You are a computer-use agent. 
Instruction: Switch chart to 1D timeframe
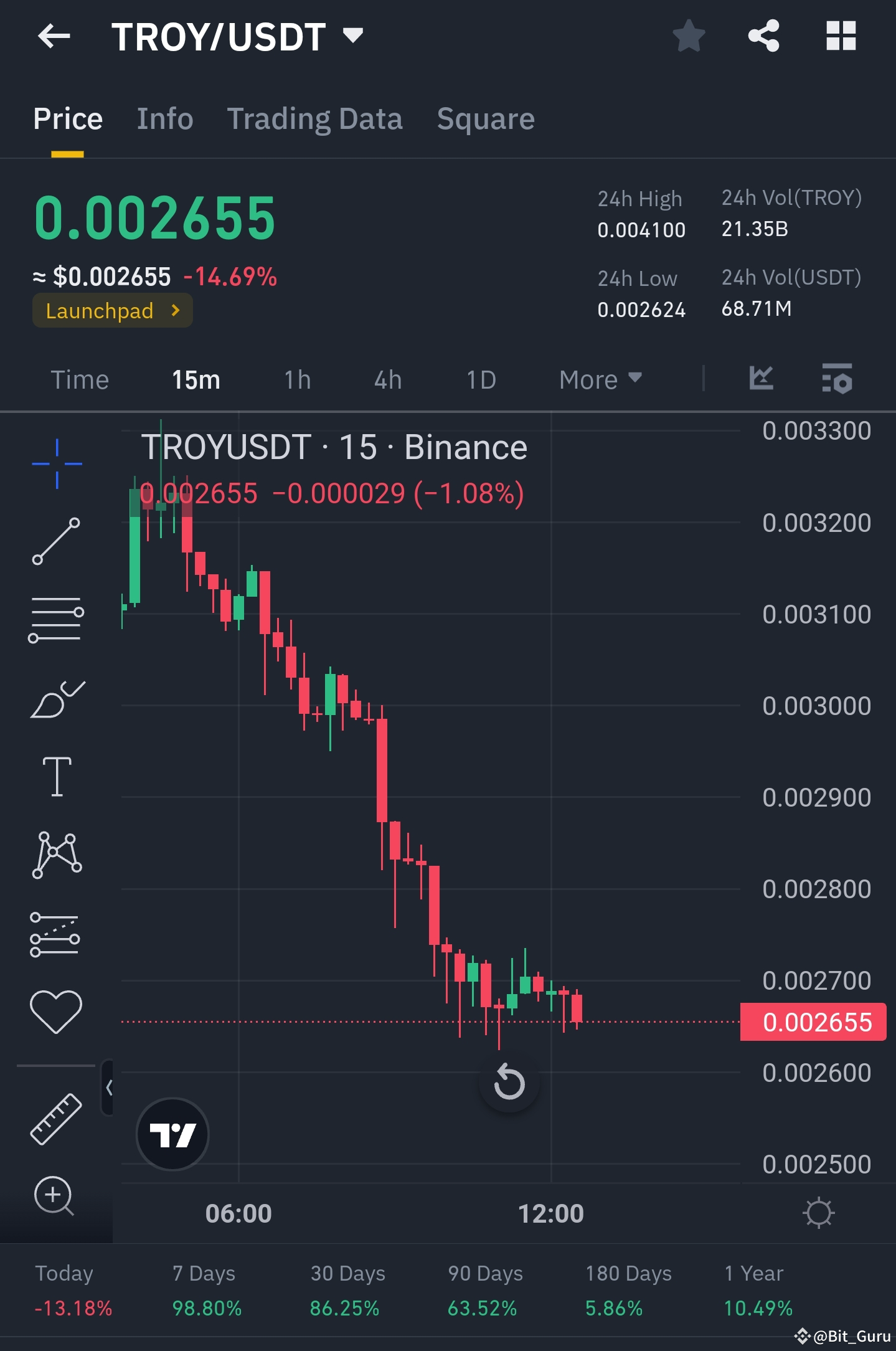481,379
